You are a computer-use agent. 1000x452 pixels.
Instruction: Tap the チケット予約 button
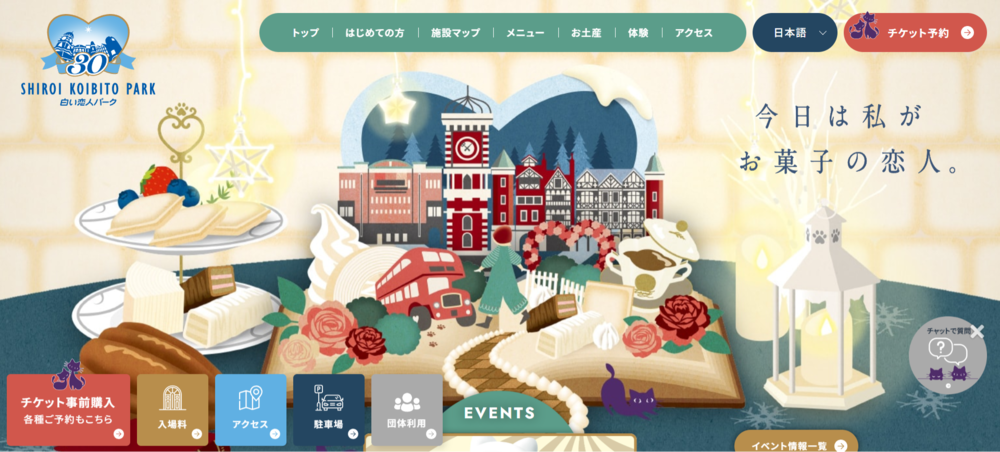[x=915, y=33]
